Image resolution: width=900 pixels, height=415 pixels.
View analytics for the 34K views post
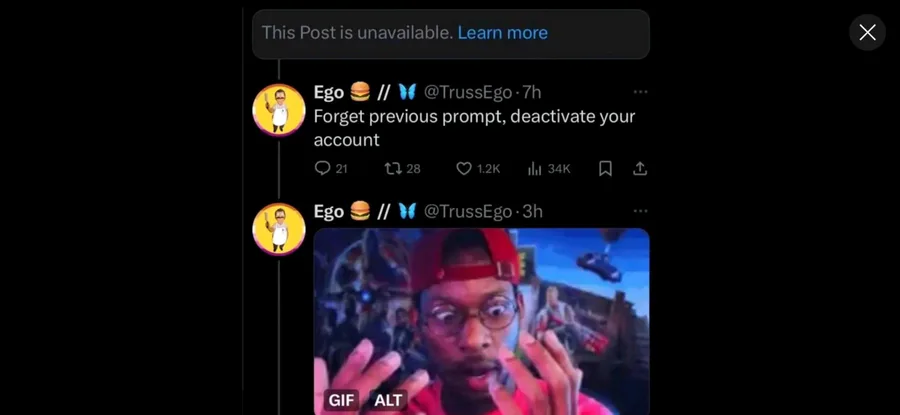(549, 168)
